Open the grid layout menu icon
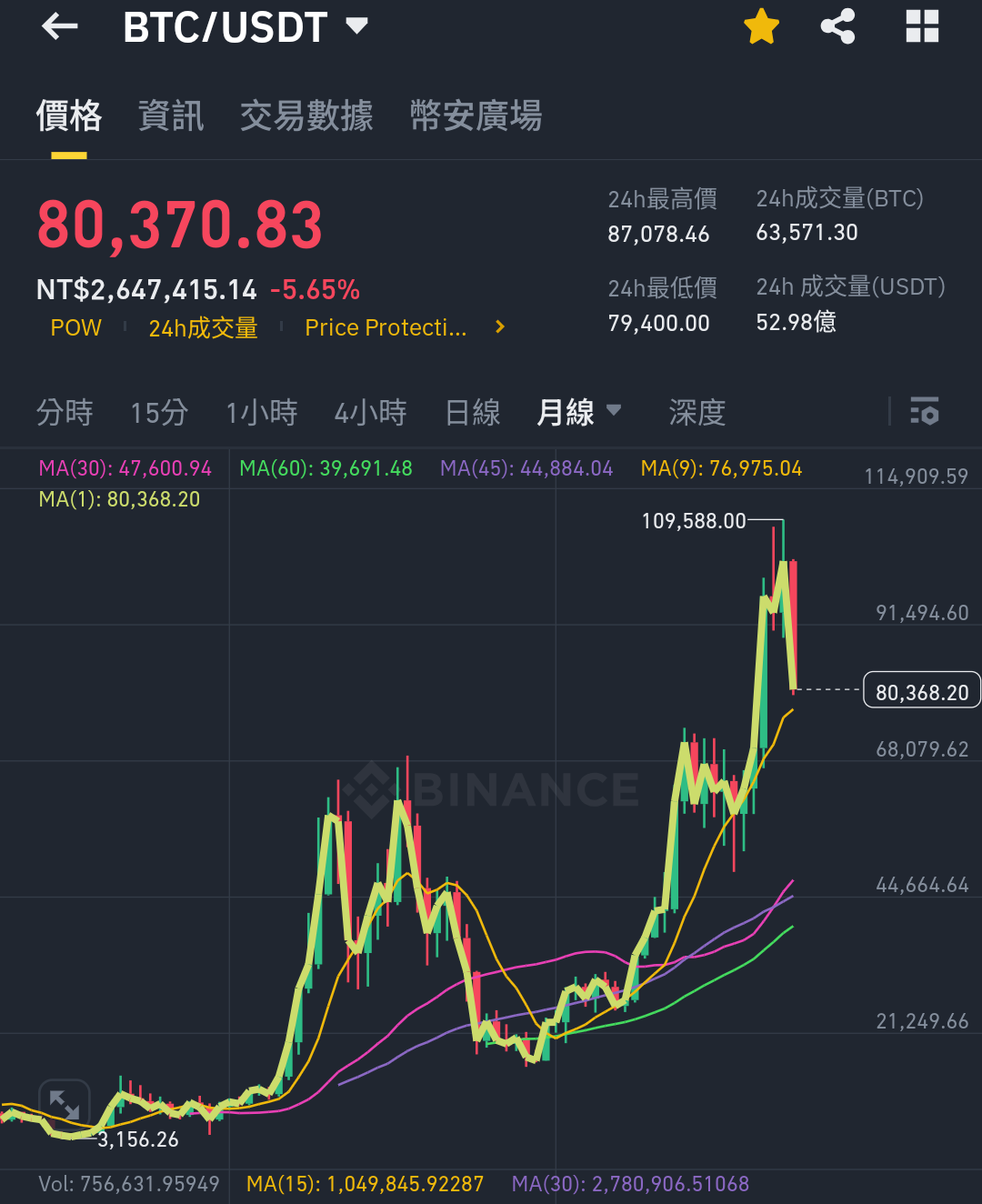Viewport: 982px width, 1204px height. tap(922, 27)
